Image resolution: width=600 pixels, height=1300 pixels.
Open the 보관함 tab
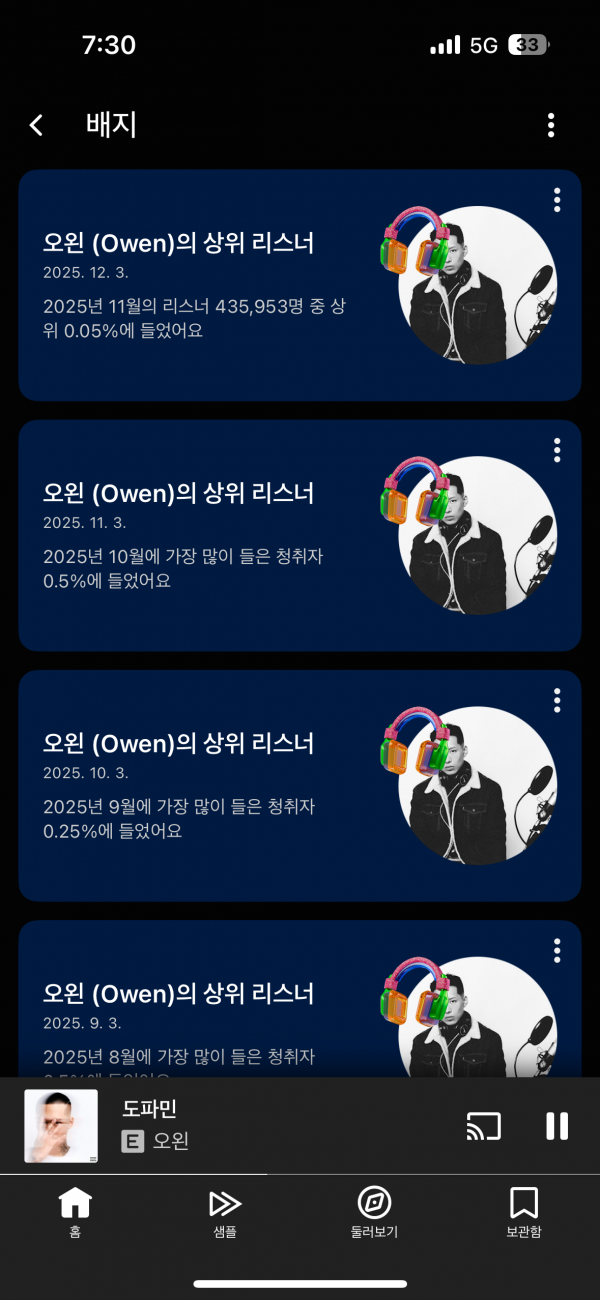(x=524, y=1212)
